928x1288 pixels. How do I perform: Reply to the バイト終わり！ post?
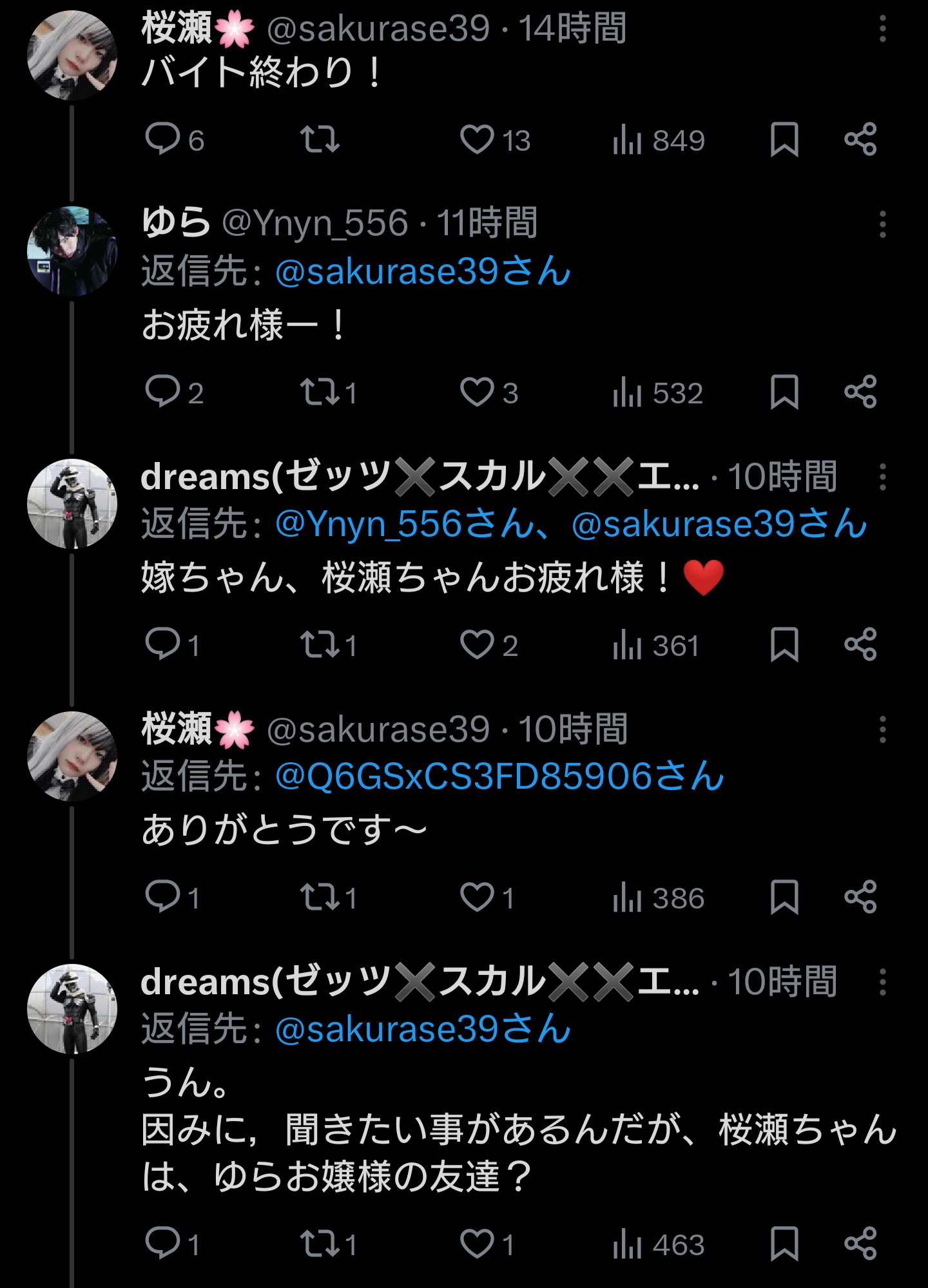click(162, 140)
